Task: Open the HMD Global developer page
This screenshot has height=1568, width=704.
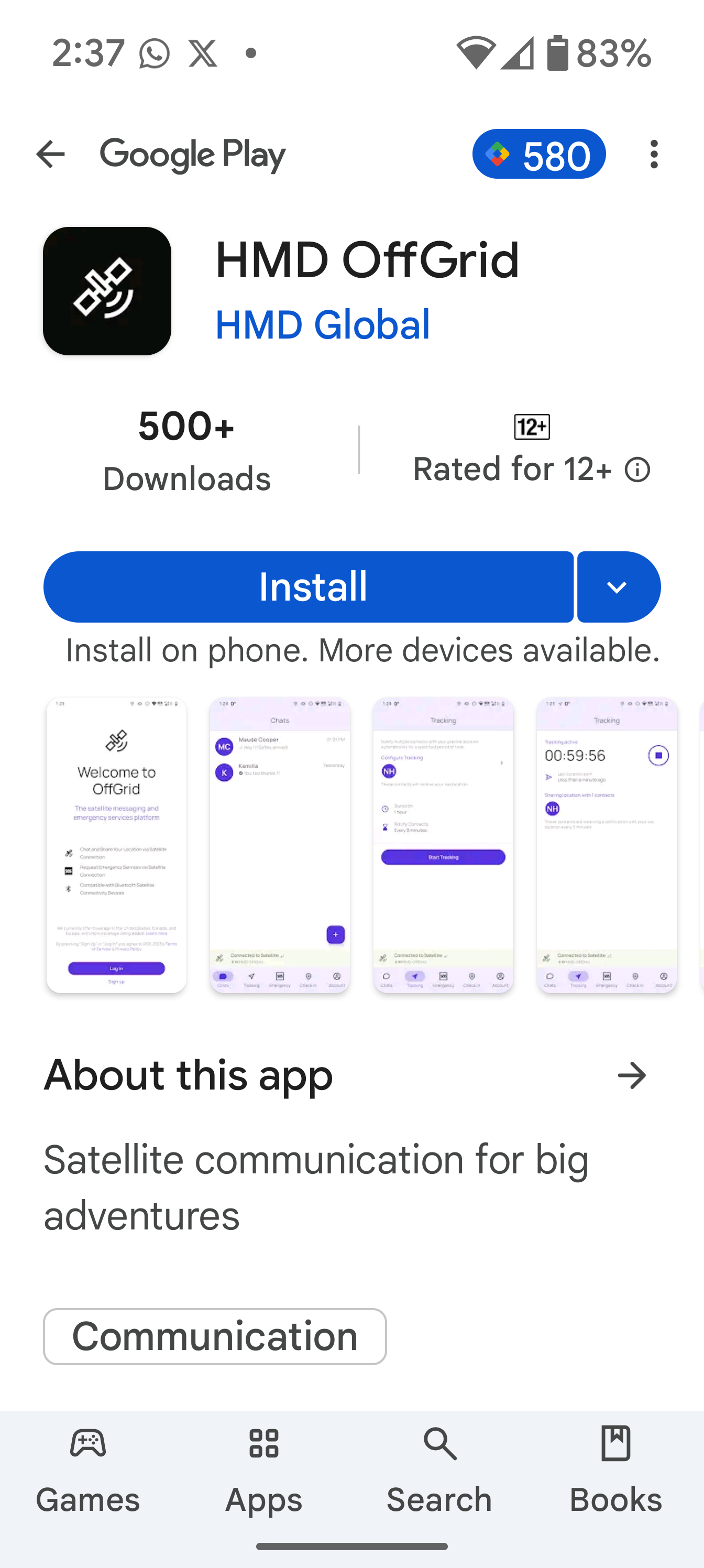Action: tap(323, 324)
